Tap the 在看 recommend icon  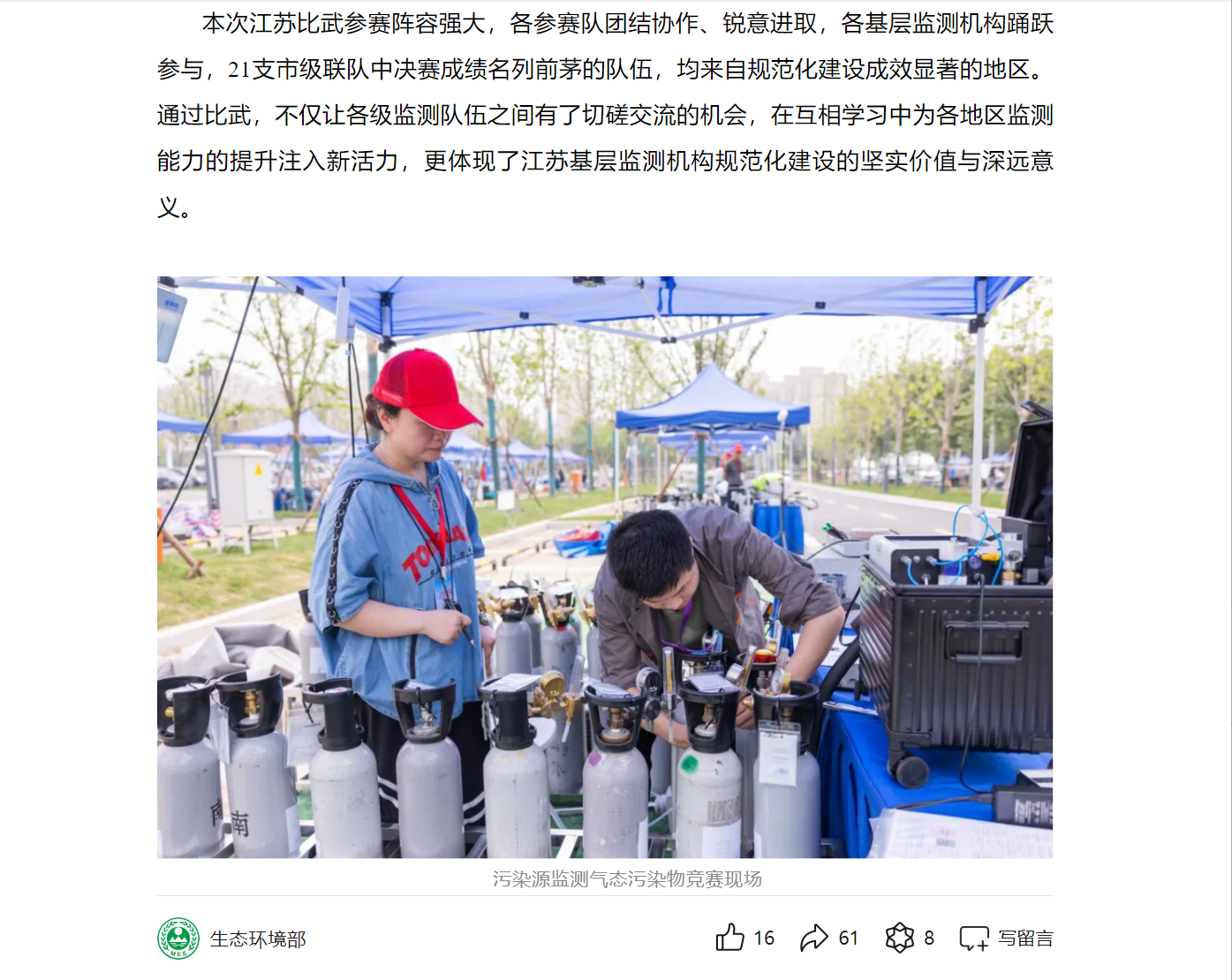(x=899, y=938)
